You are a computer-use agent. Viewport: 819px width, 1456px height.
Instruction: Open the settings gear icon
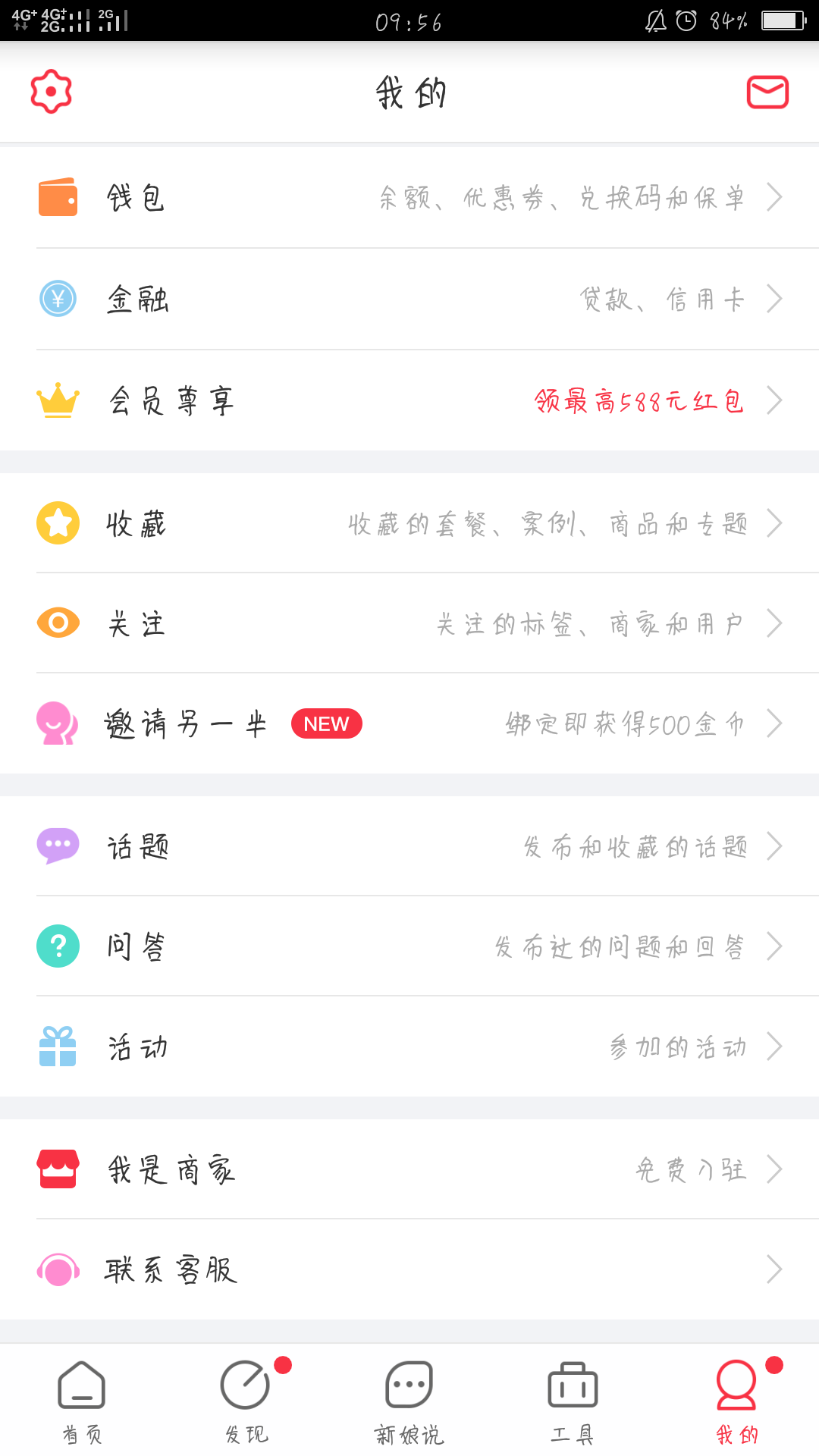pos(51,92)
